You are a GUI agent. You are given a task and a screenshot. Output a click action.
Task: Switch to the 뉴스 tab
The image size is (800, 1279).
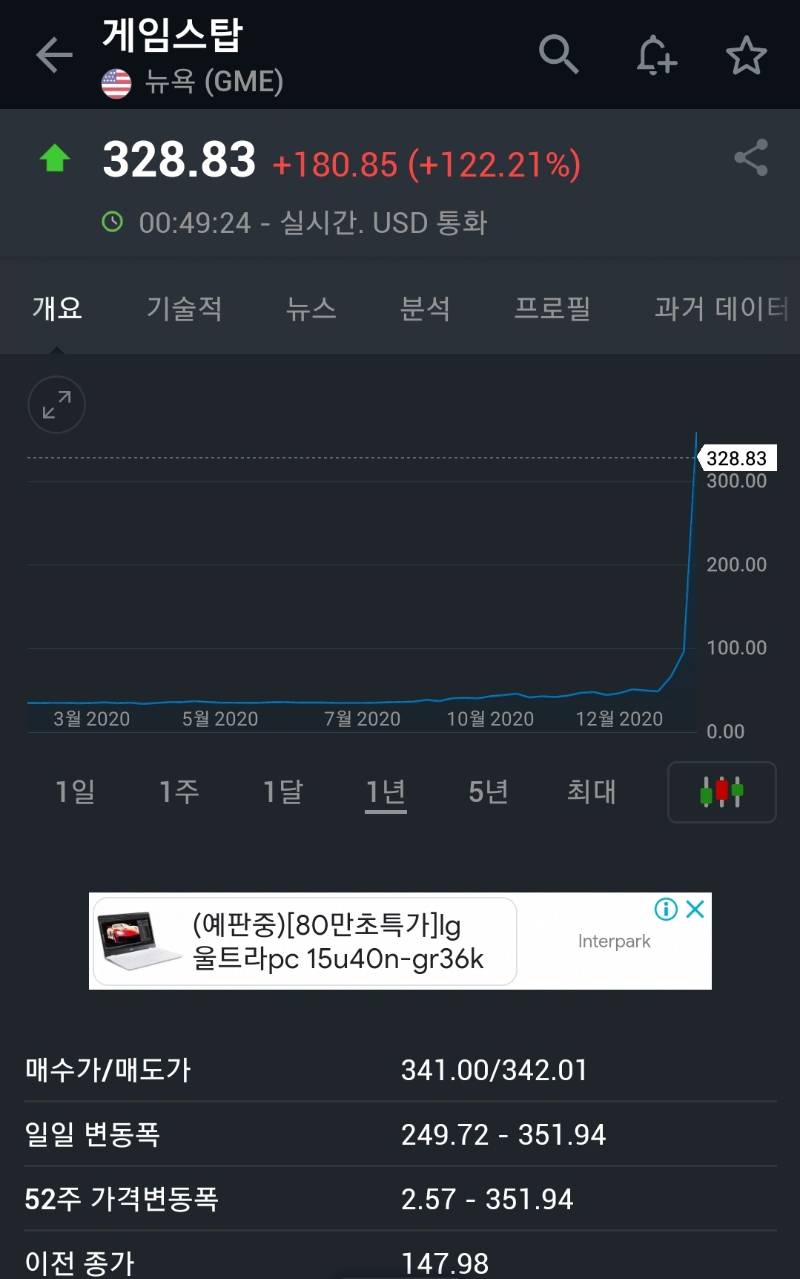311,308
